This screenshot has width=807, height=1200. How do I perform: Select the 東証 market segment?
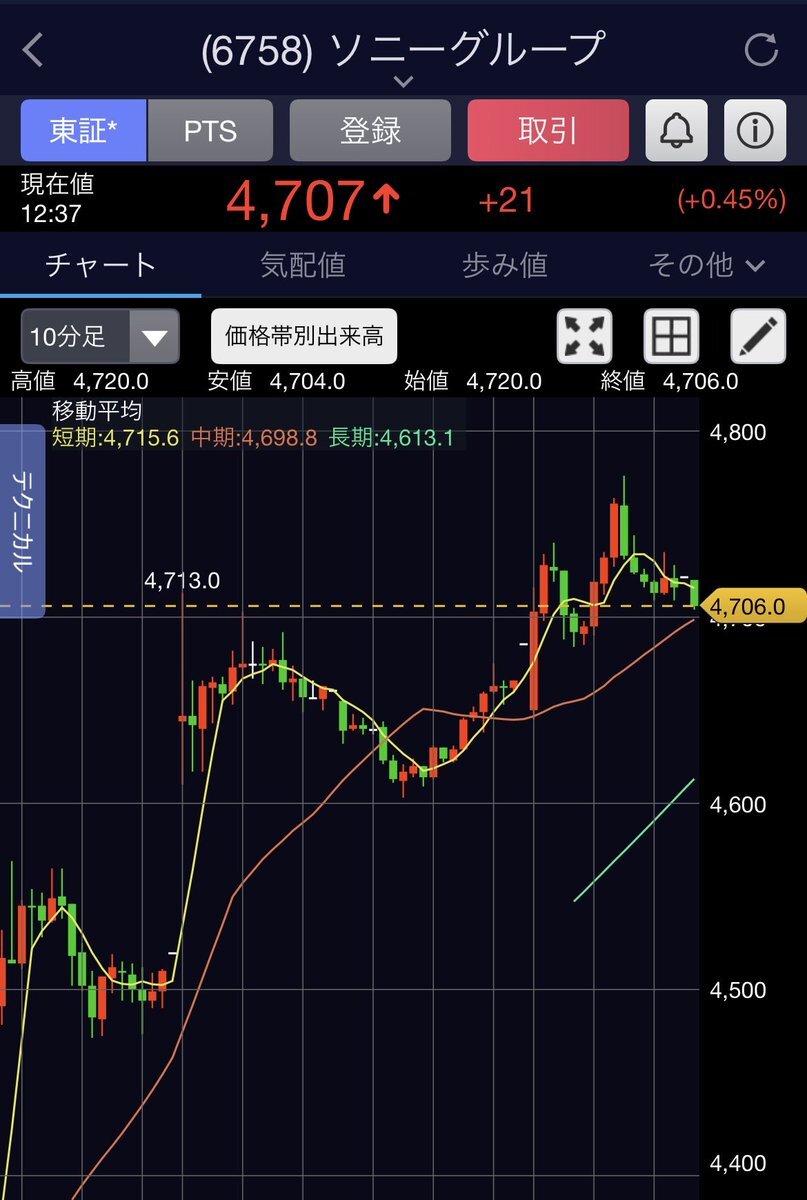coord(84,130)
